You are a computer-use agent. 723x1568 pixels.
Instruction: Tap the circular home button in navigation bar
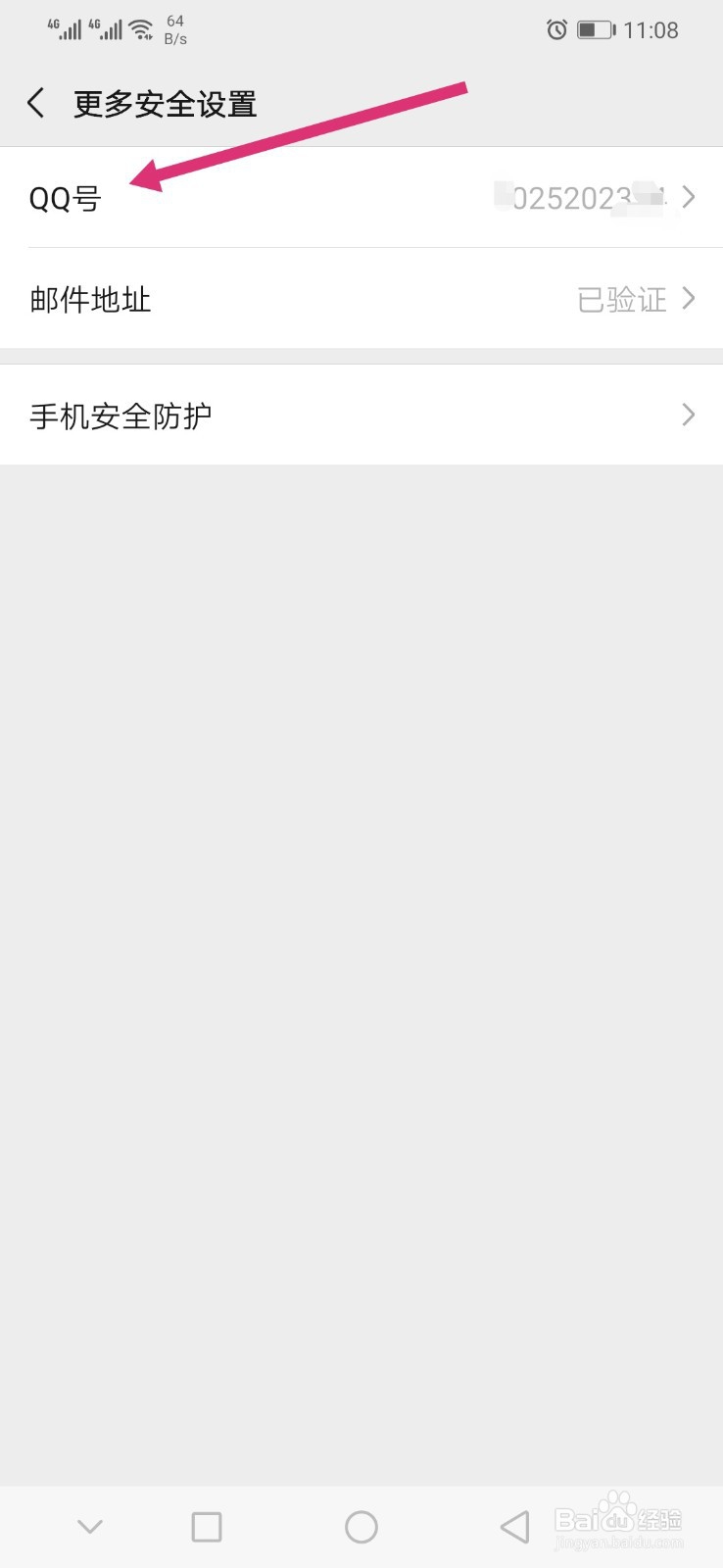361,1526
